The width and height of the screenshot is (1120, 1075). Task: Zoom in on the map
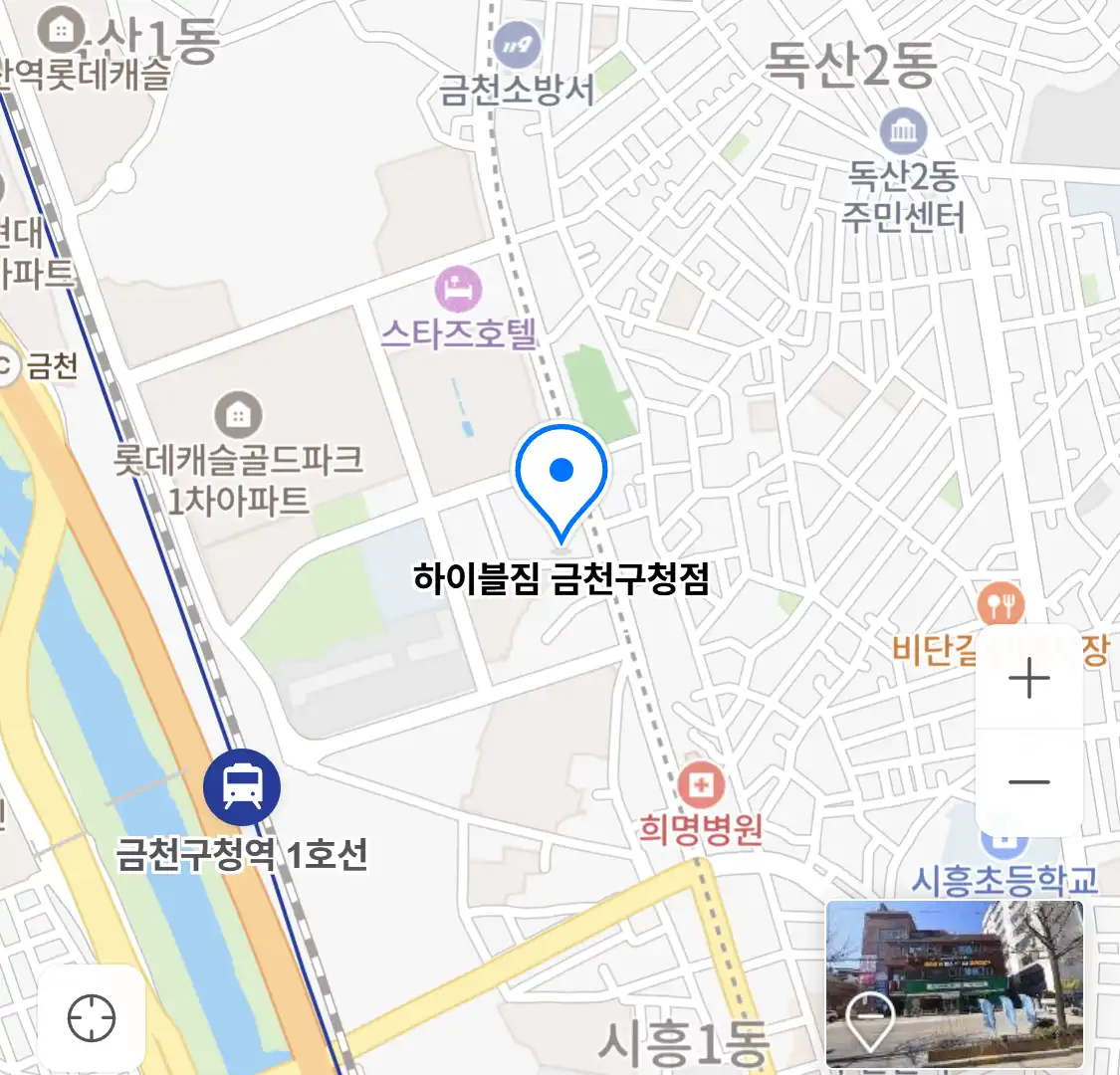click(1029, 680)
